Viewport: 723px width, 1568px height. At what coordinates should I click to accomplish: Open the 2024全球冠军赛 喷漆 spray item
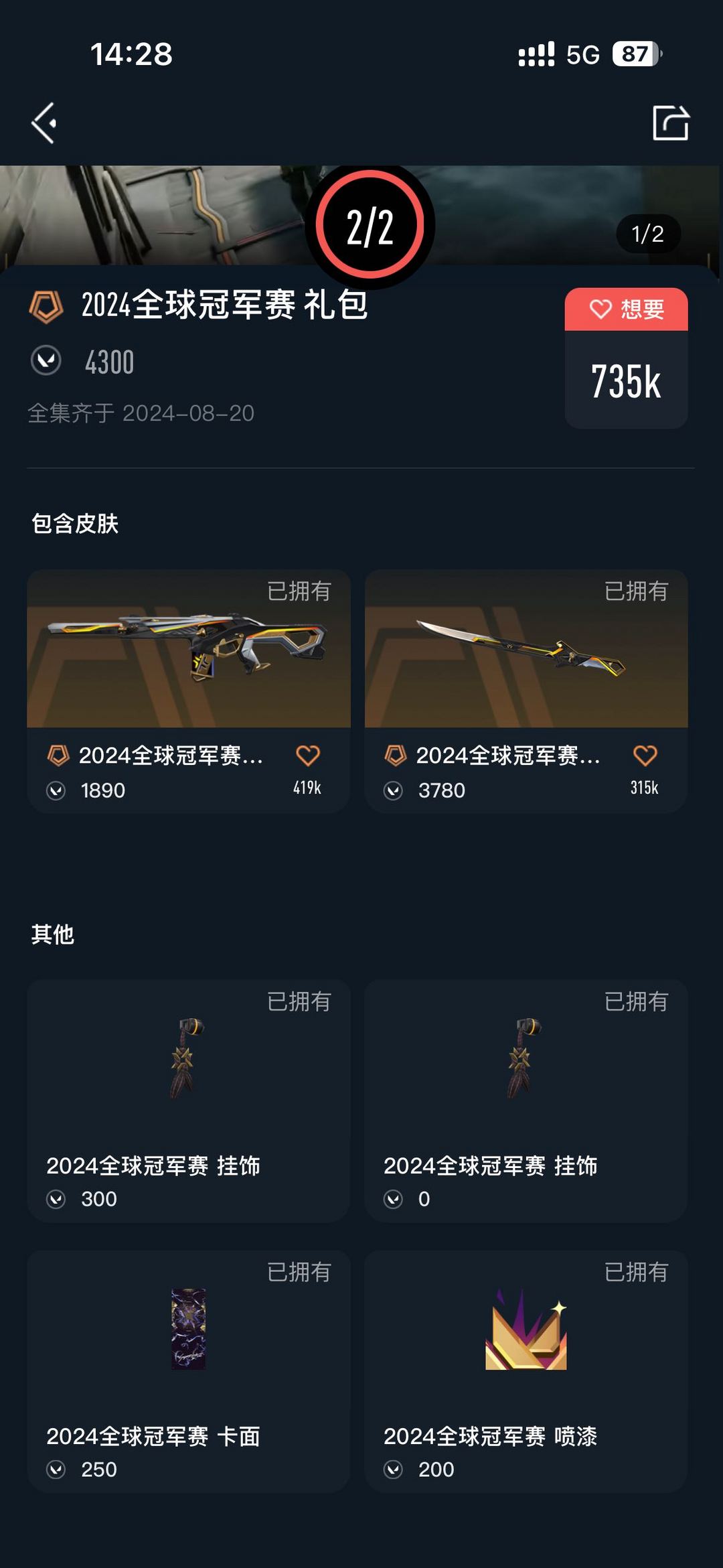(x=526, y=1370)
